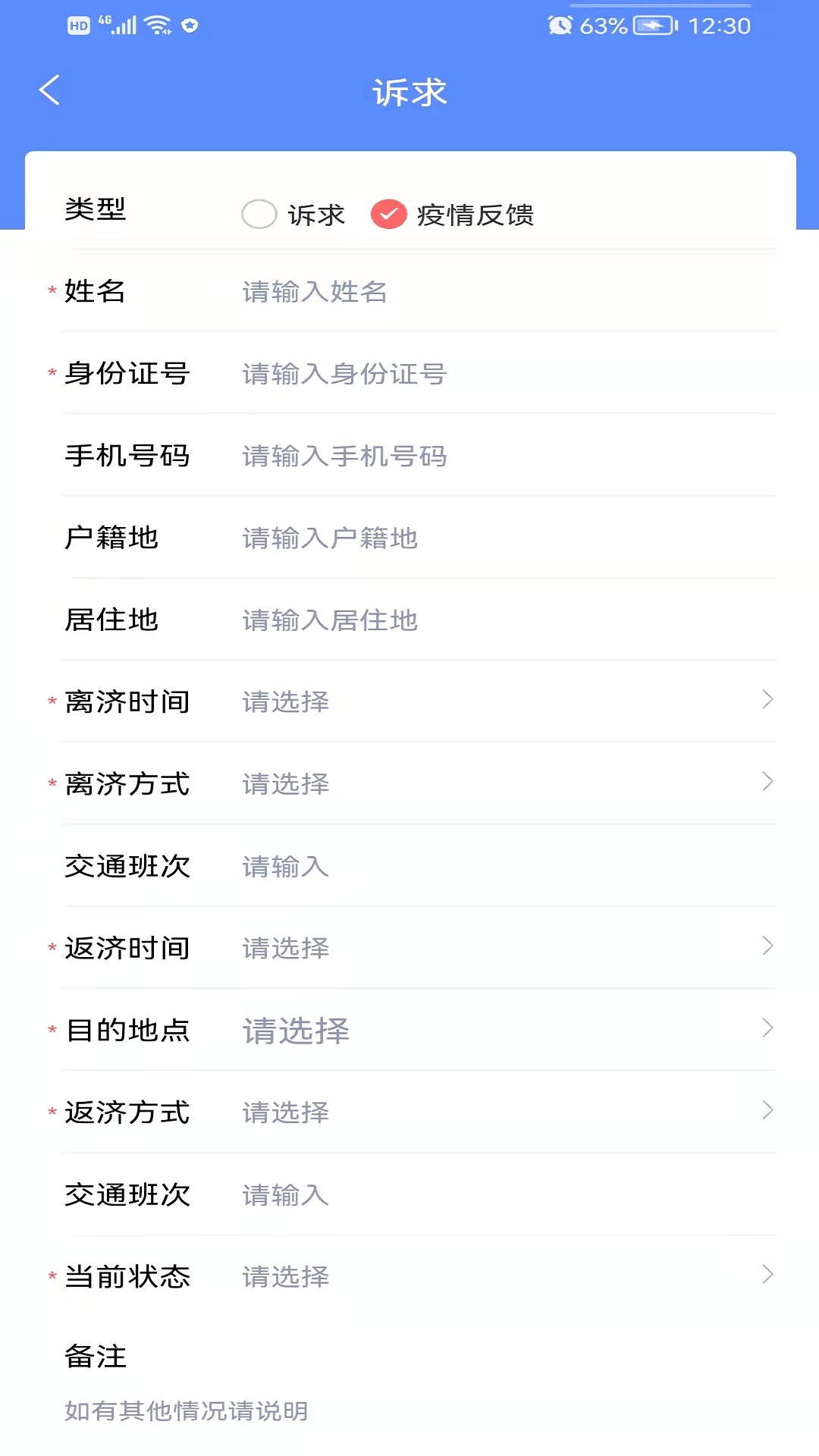819x1456 pixels.
Task: Tap the 姓名 input field
Action: pyautogui.click(x=455, y=292)
